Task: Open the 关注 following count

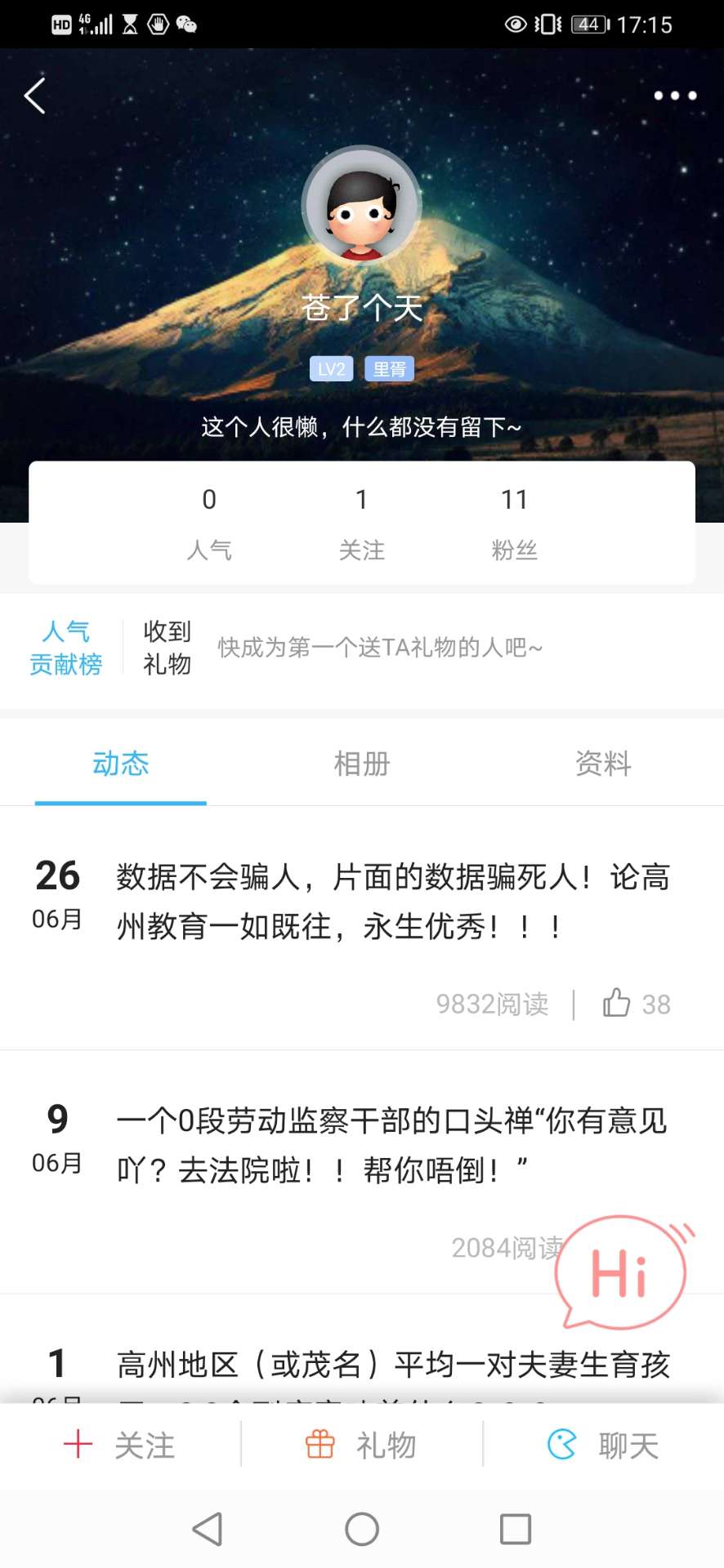Action: point(361,523)
